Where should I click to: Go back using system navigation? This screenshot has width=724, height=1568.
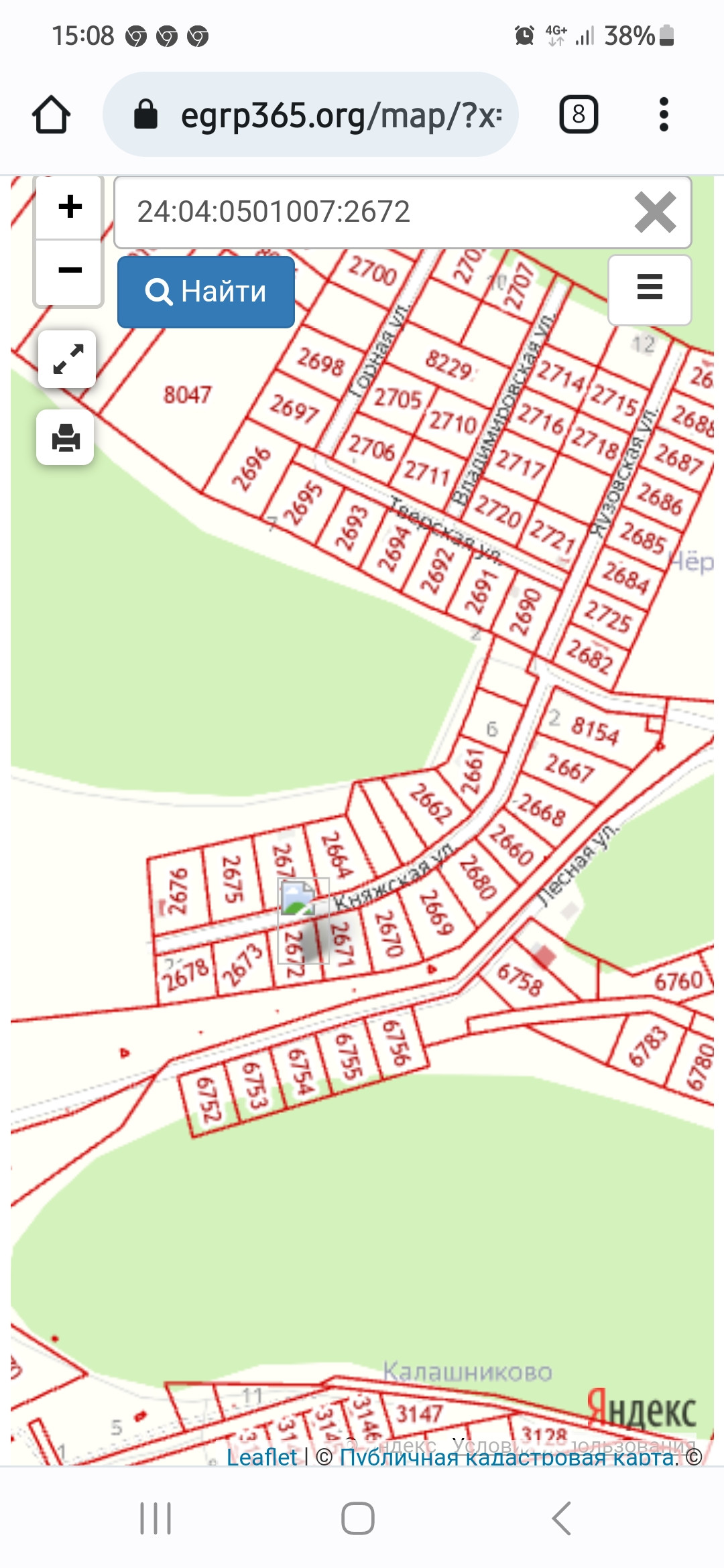(x=562, y=1518)
